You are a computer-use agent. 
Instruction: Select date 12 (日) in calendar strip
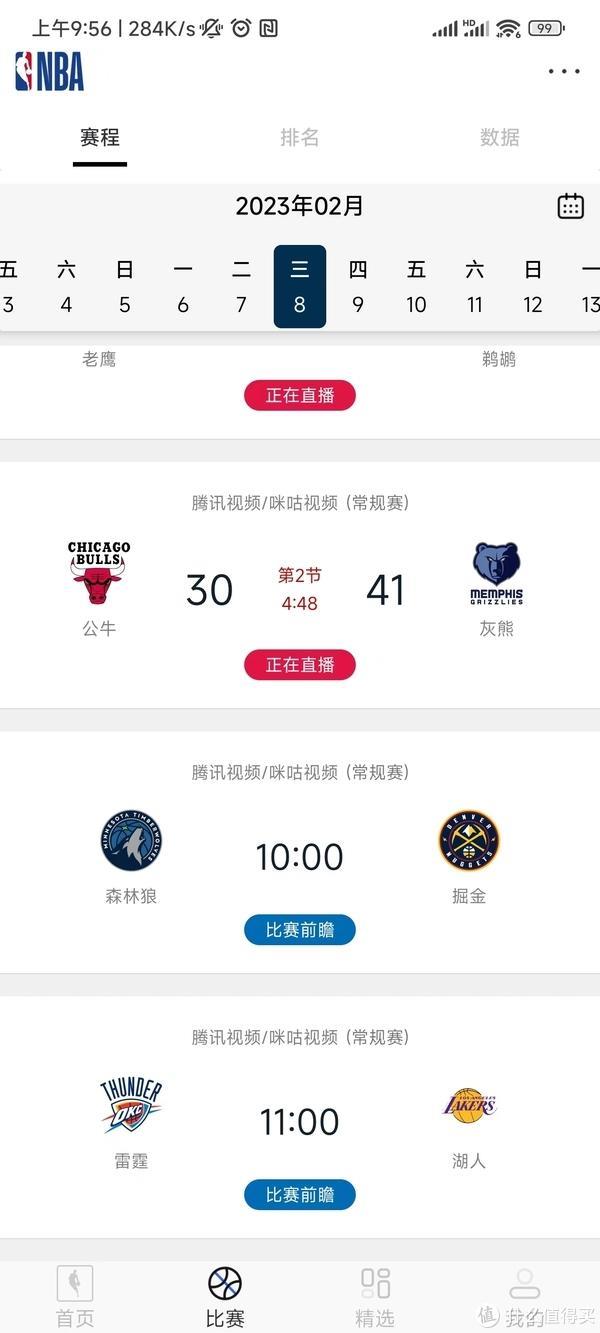[533, 287]
